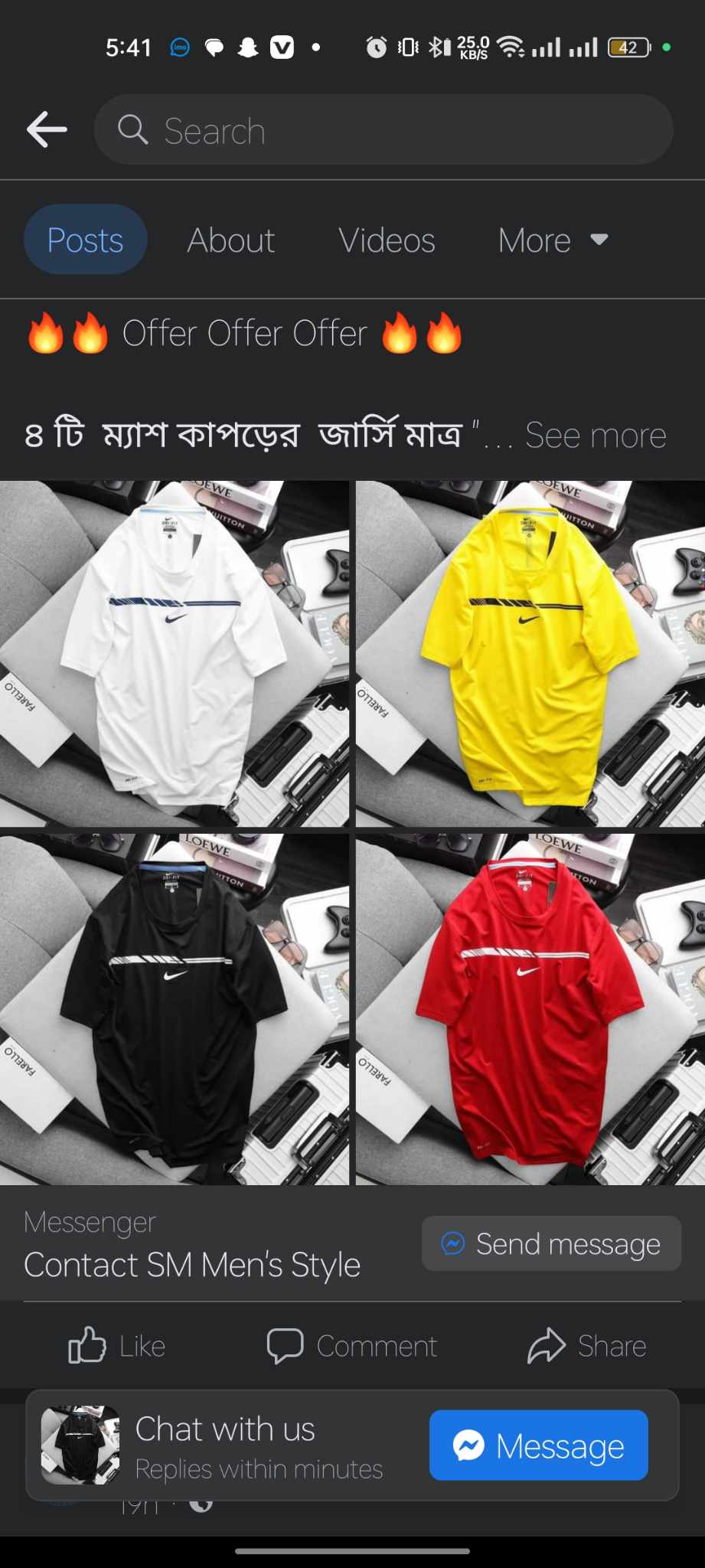
Task: Open the Search field
Action: tap(384, 129)
